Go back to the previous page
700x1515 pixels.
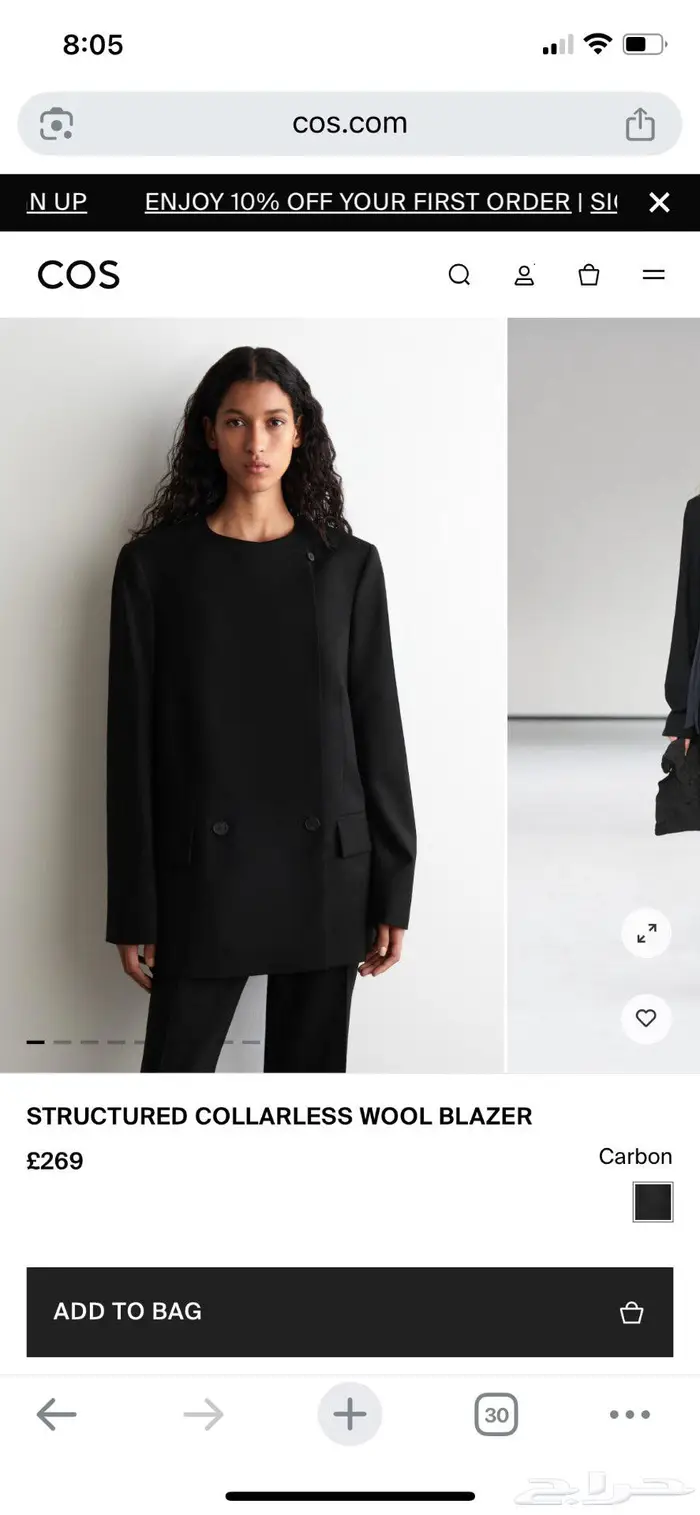point(56,1414)
